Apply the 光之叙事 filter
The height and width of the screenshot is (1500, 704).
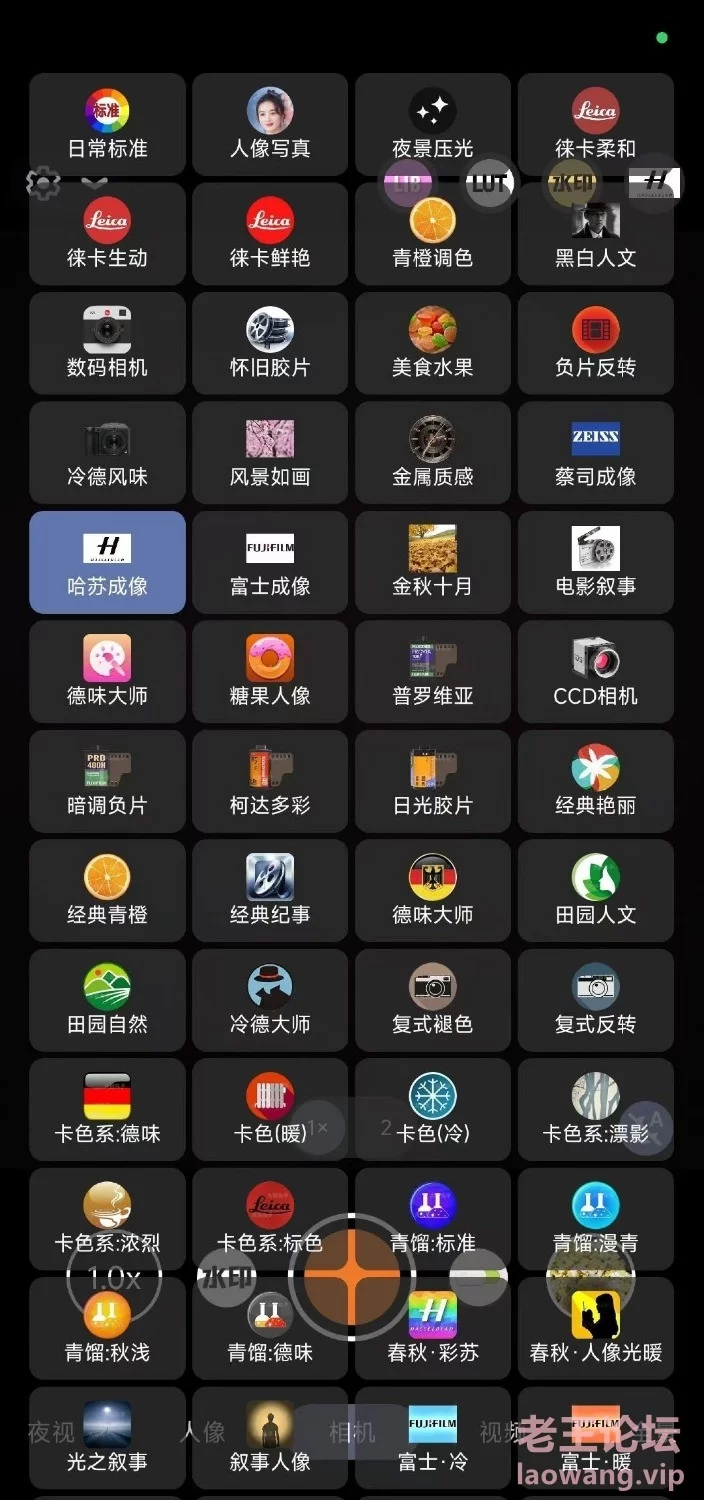click(107, 1438)
